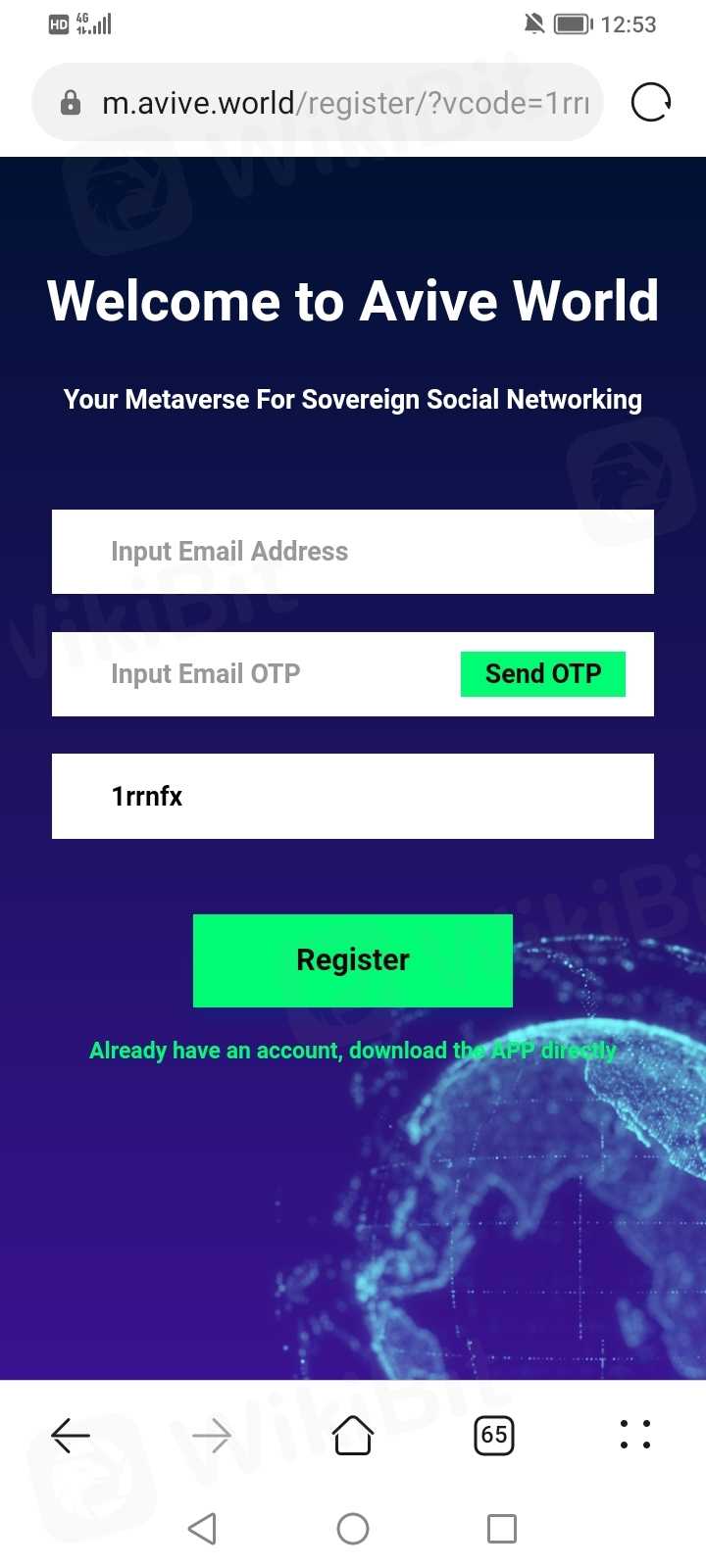Open the tab switcher showing 65 tabs
The image size is (706, 1568).
[x=494, y=1436]
